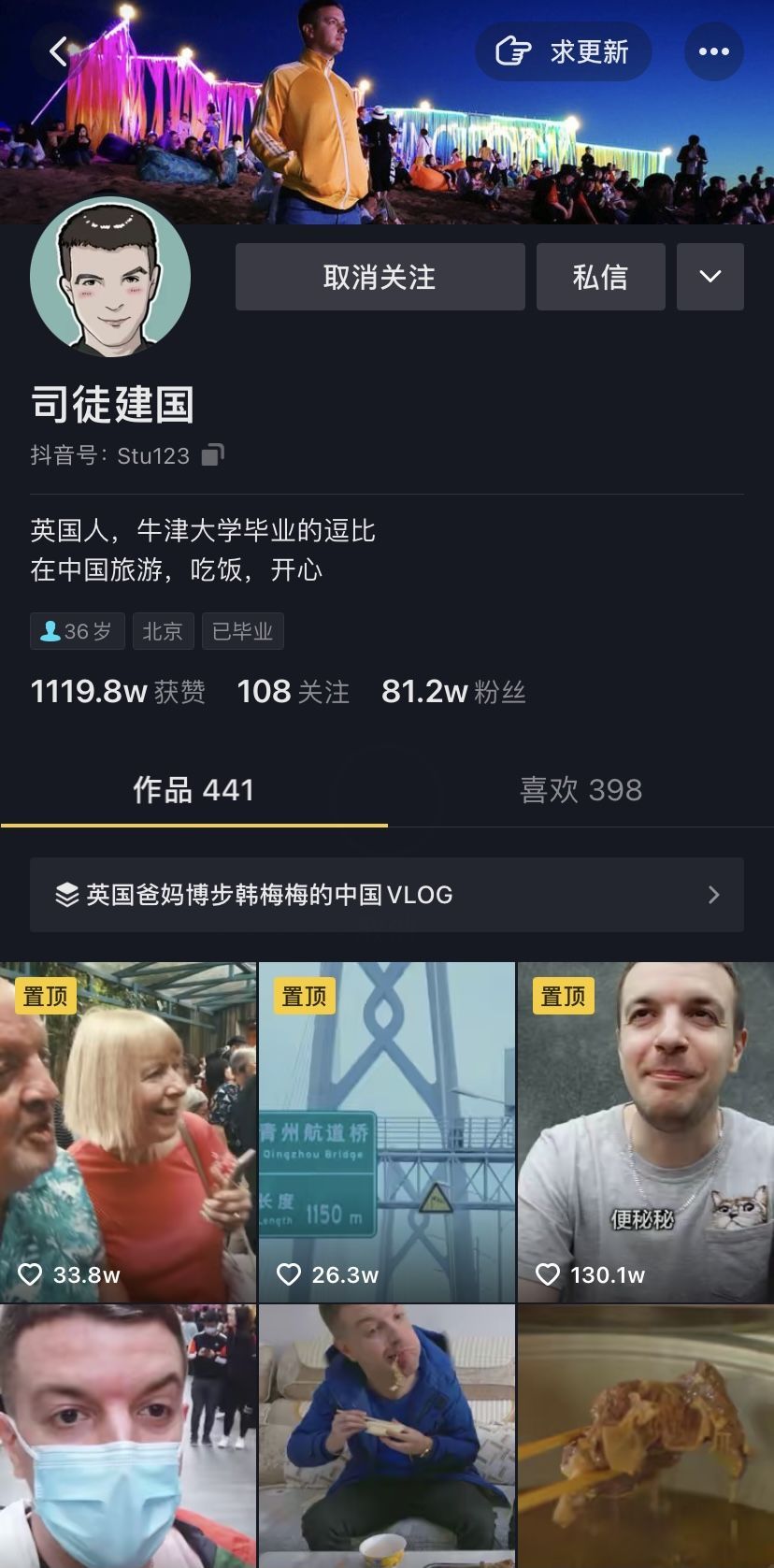This screenshot has height=1568, width=774.
Task: Open the pinned video with 33.8w likes
Action: [127, 1132]
